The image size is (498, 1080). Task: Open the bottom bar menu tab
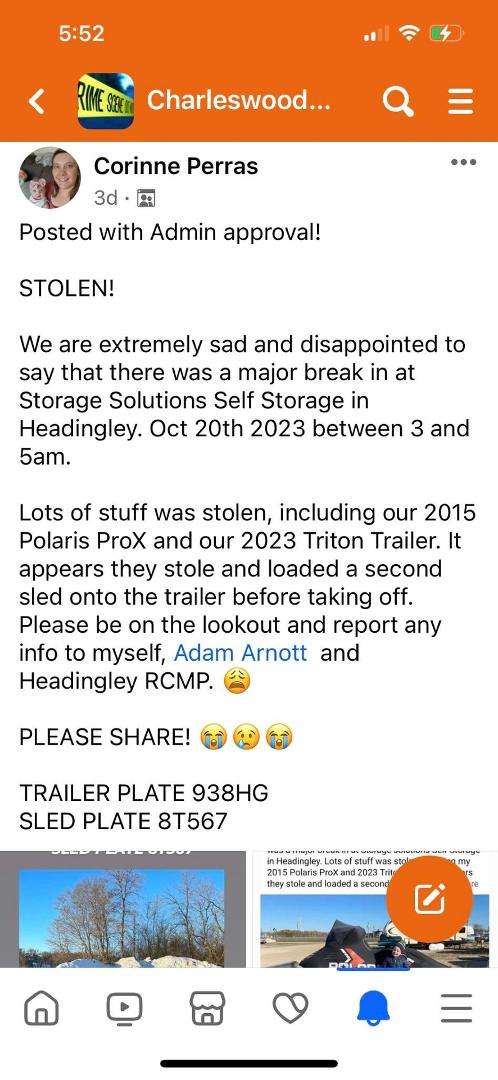click(456, 1009)
